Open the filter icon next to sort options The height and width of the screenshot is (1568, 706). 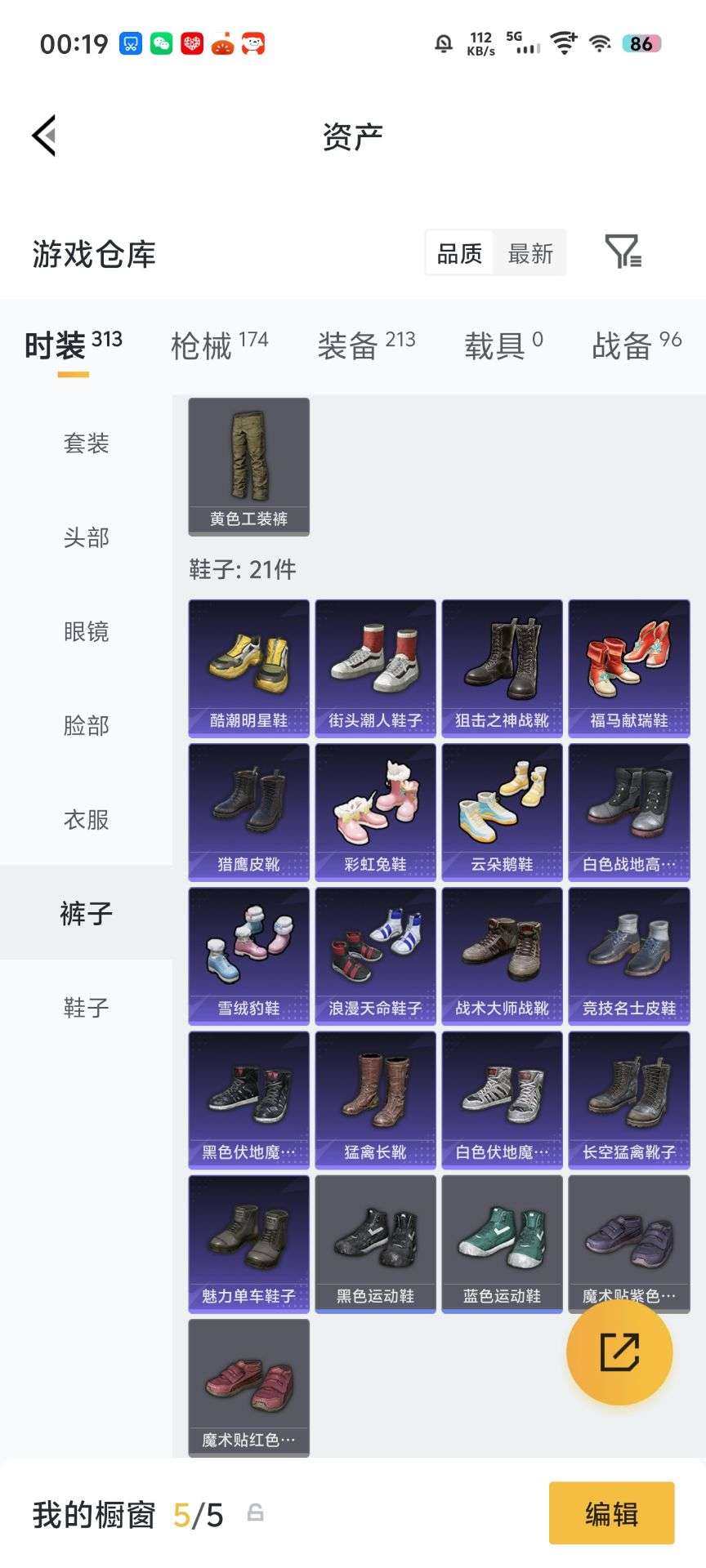point(623,253)
